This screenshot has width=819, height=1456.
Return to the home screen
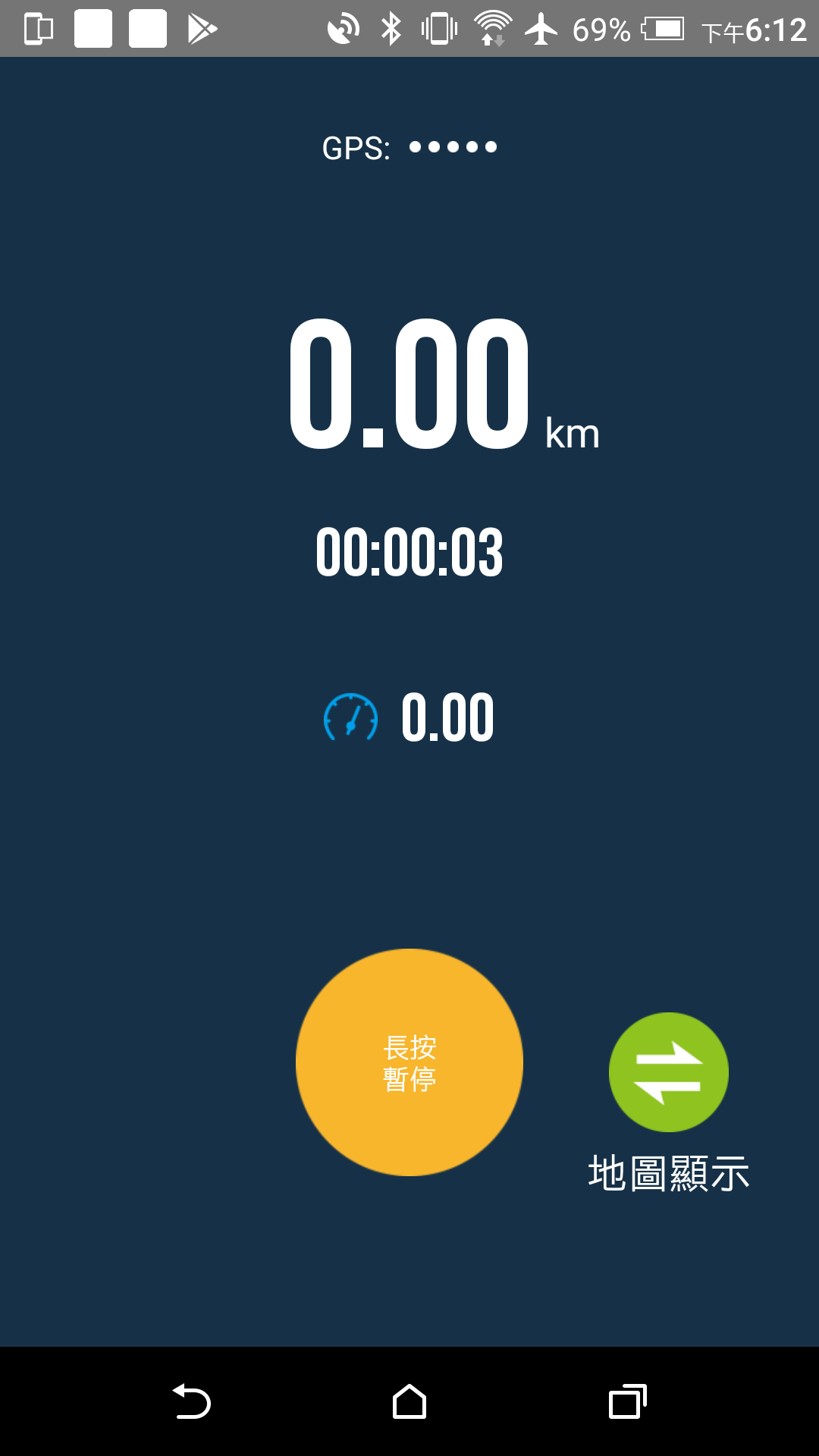(409, 1401)
